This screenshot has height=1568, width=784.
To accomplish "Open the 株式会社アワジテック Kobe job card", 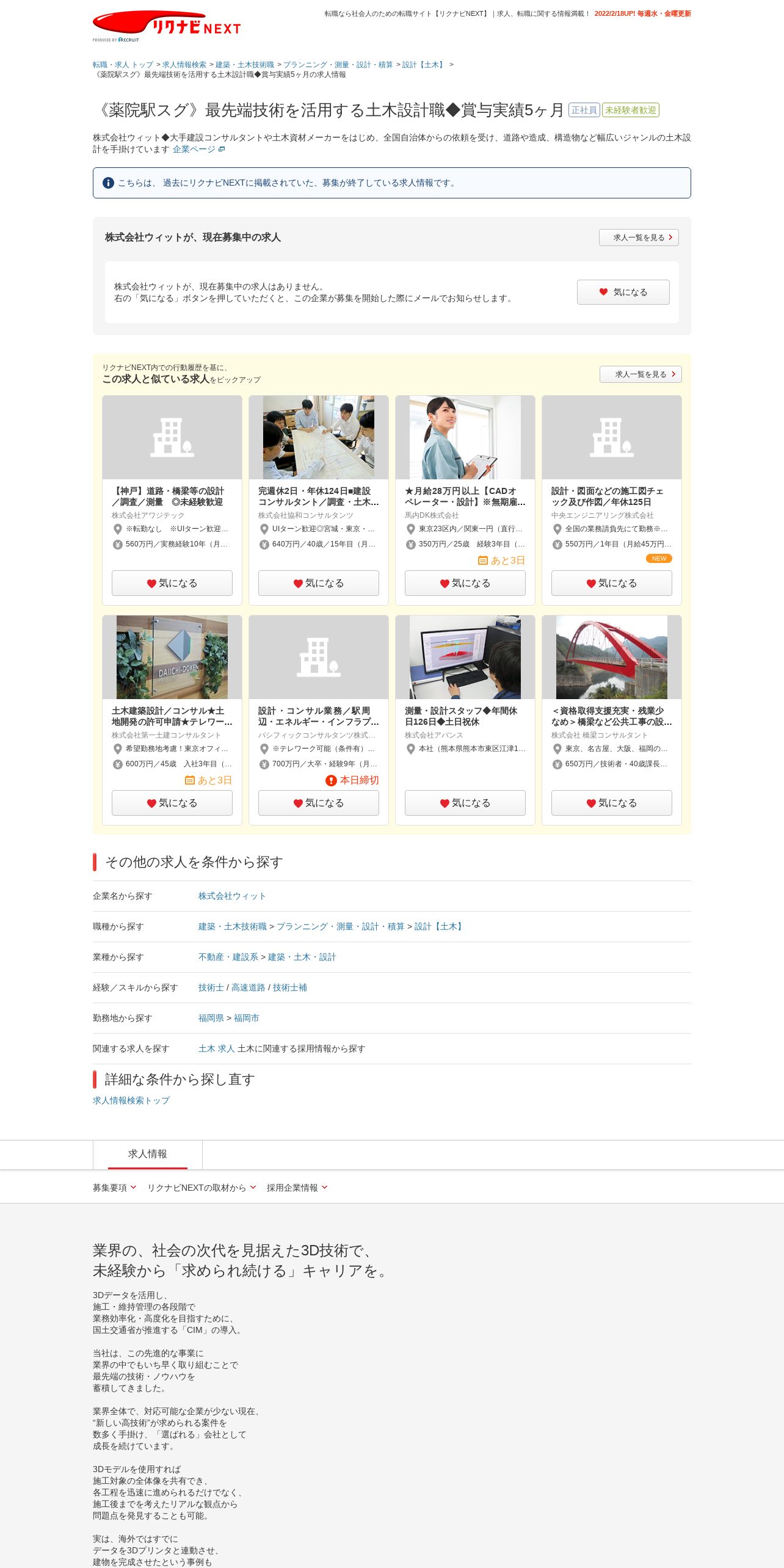I will (172, 496).
